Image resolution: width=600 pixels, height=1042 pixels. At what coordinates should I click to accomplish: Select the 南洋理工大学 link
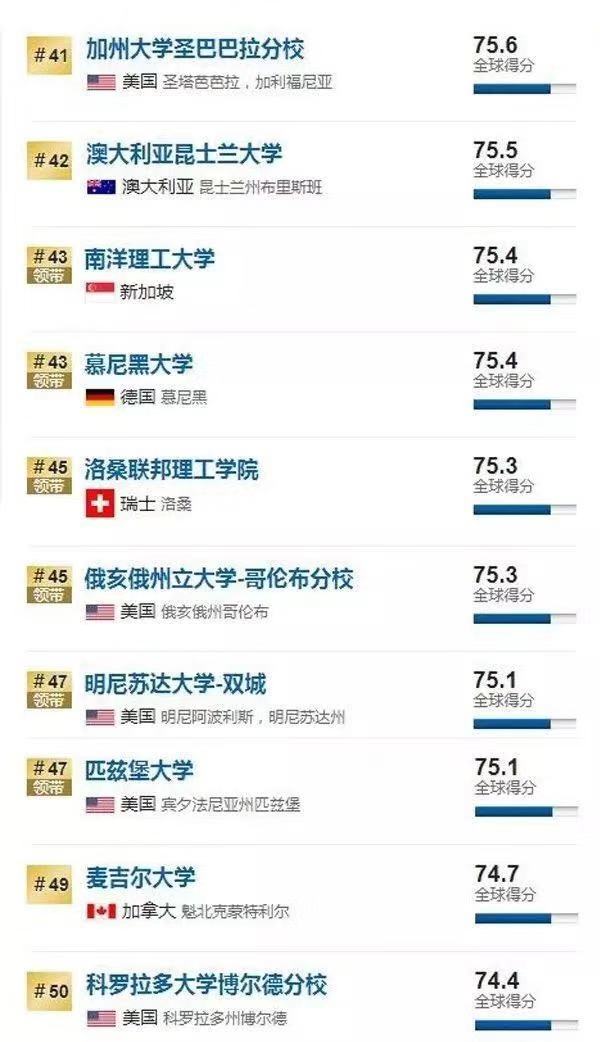(x=149, y=259)
